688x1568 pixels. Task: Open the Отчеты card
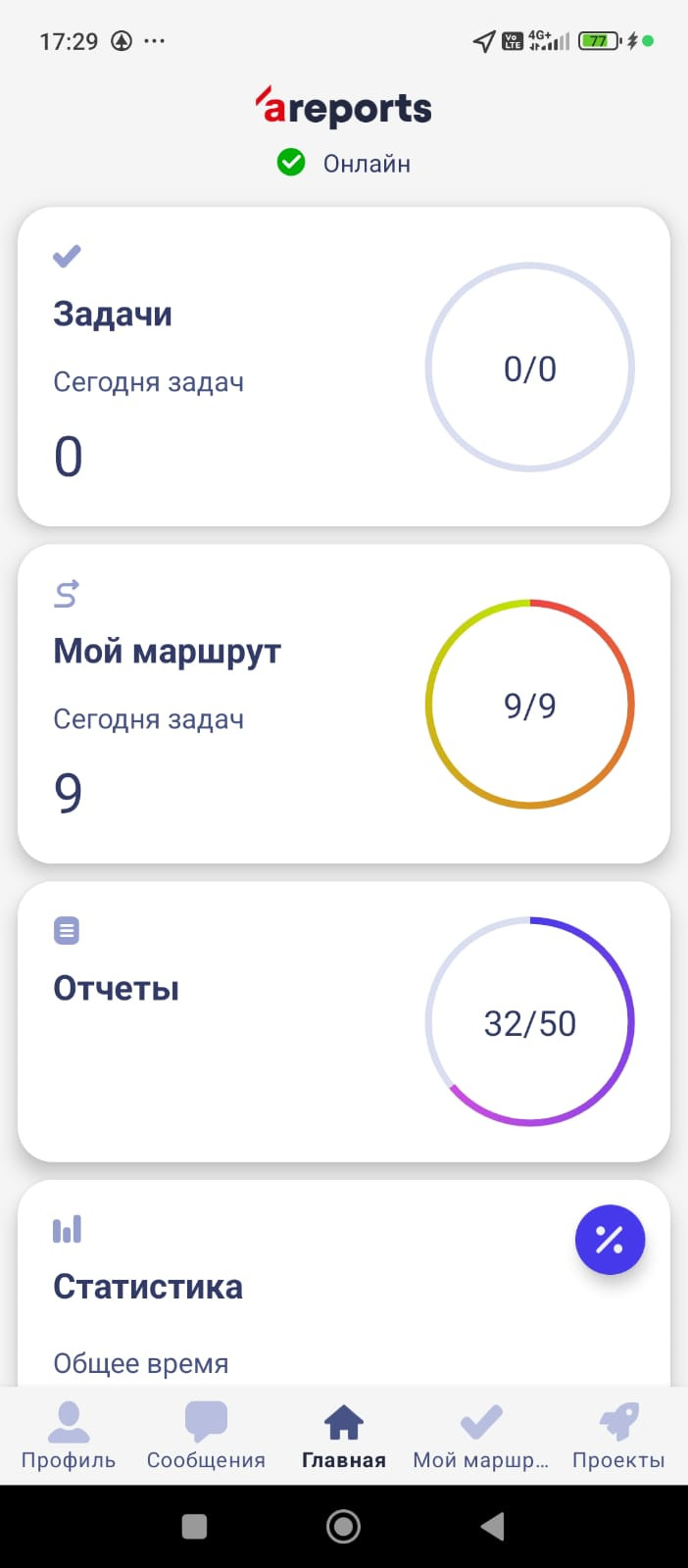[x=344, y=1022]
